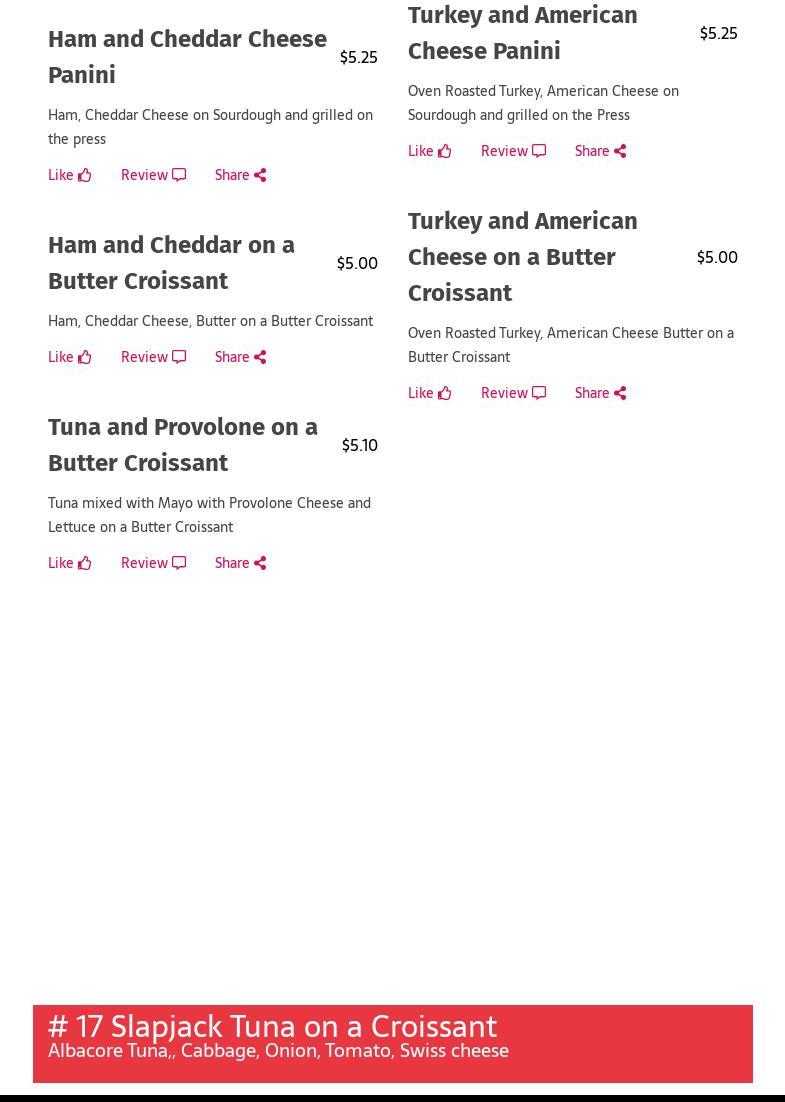
Task: Like the Ham and Cheddar Cheese Panini
Action: point(69,175)
